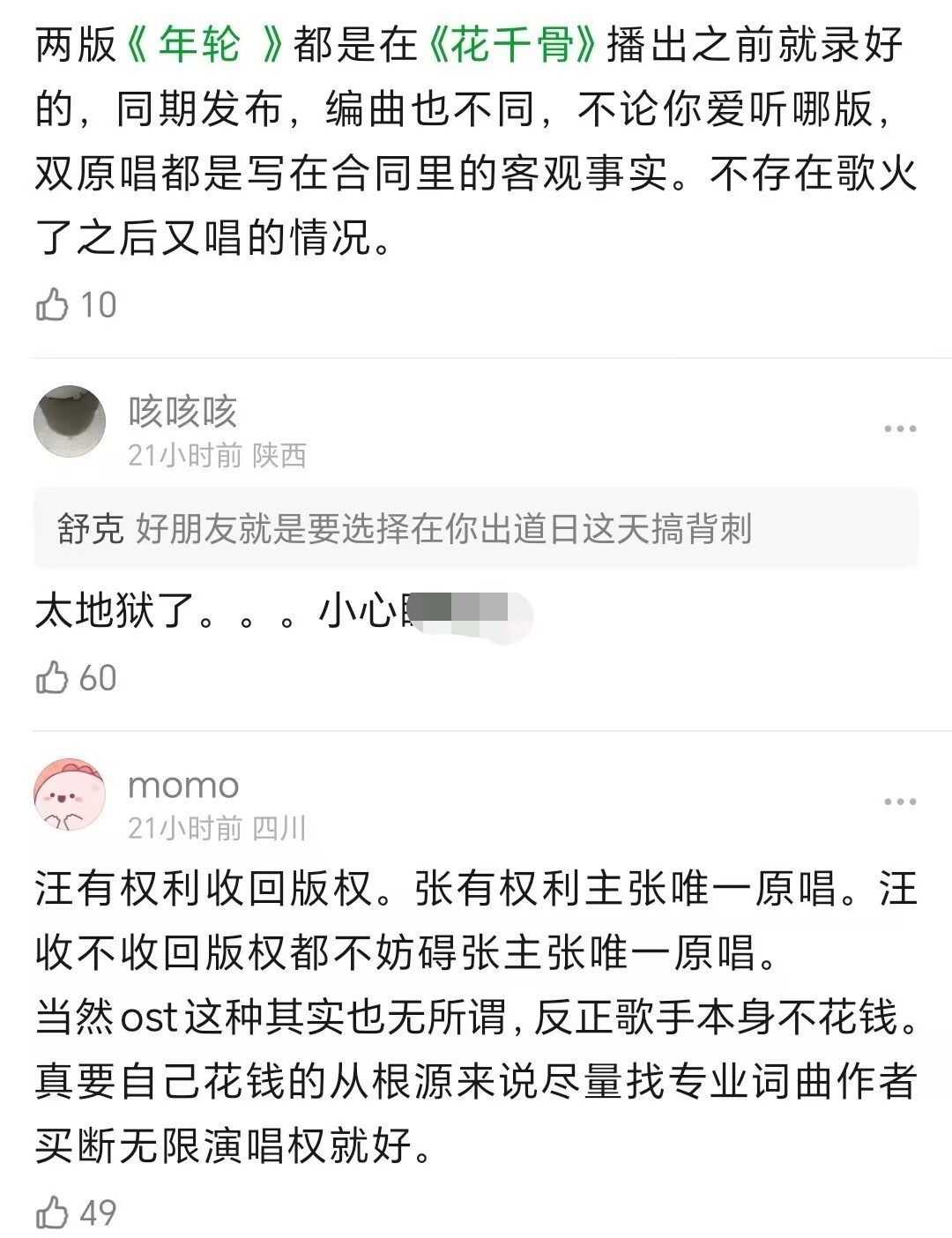This screenshot has width=952, height=1238.
Task: Open overflow menu on 咳咳咳's comment
Action: 899,429
